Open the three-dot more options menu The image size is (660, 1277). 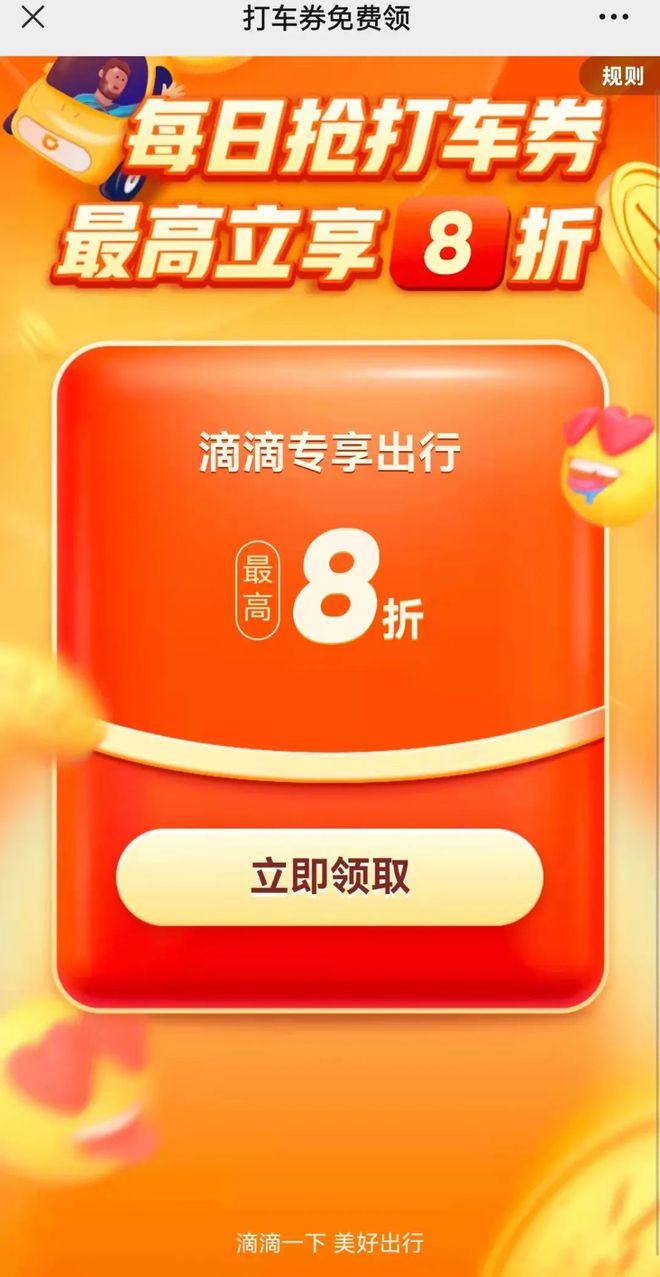613,18
